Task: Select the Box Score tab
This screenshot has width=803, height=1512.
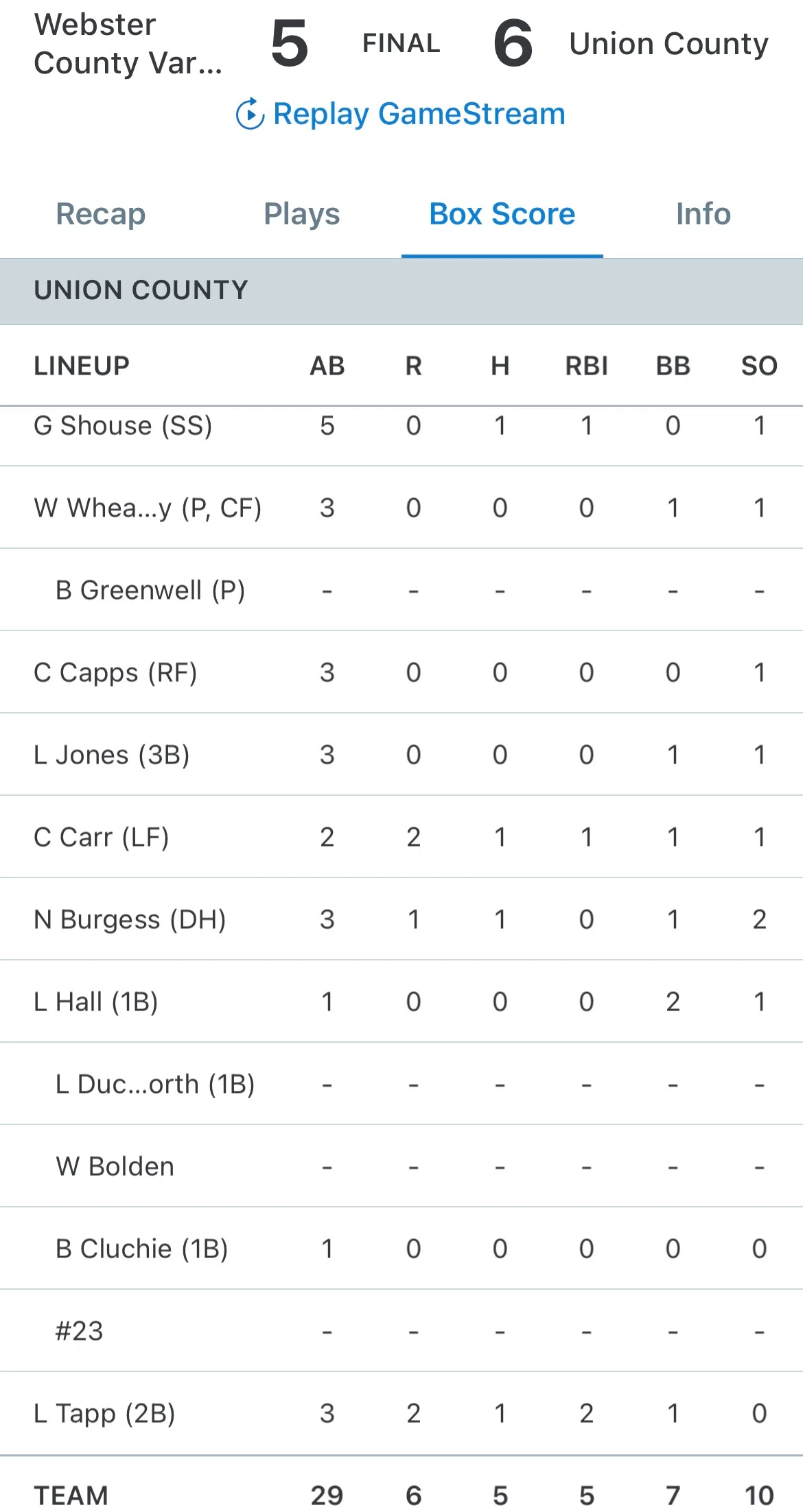Action: click(502, 214)
